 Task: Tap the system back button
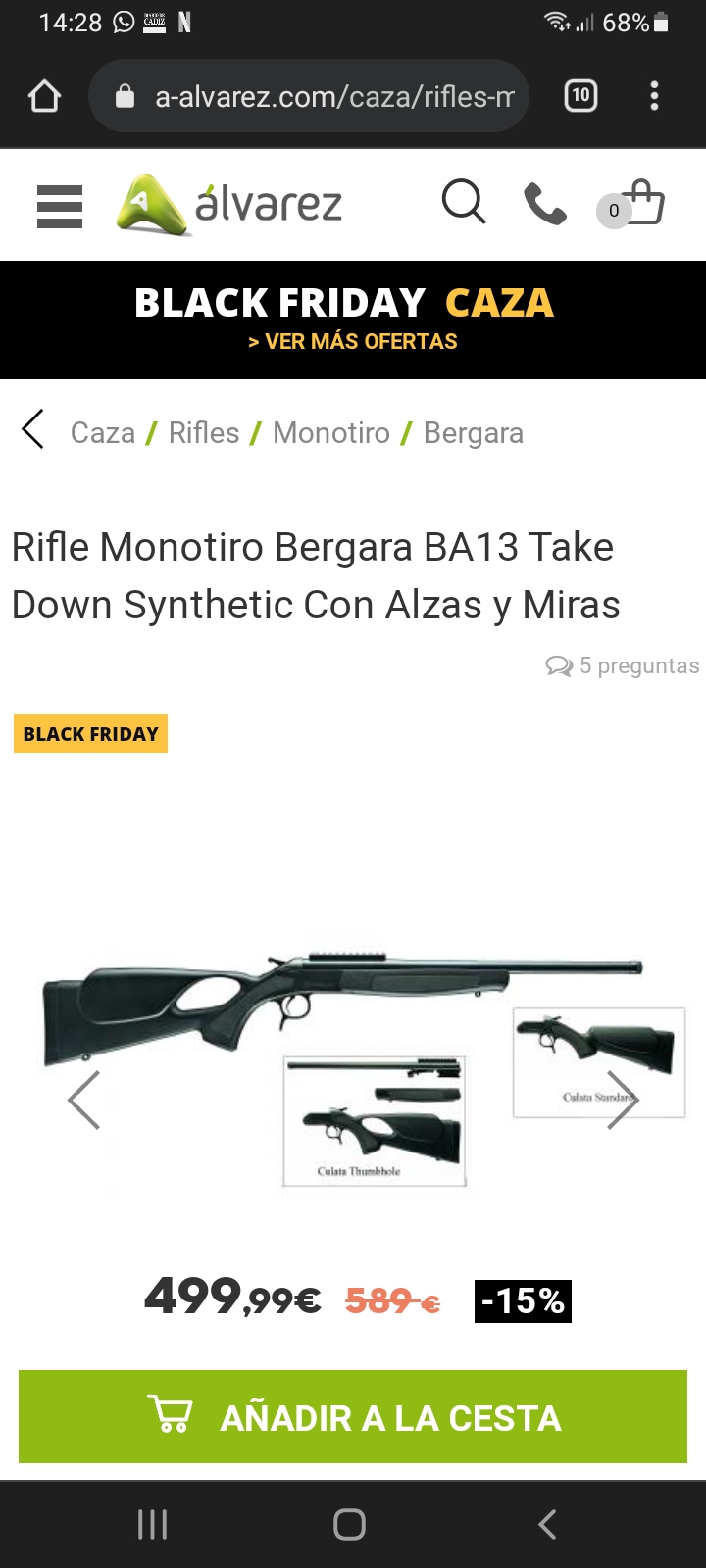547,1524
